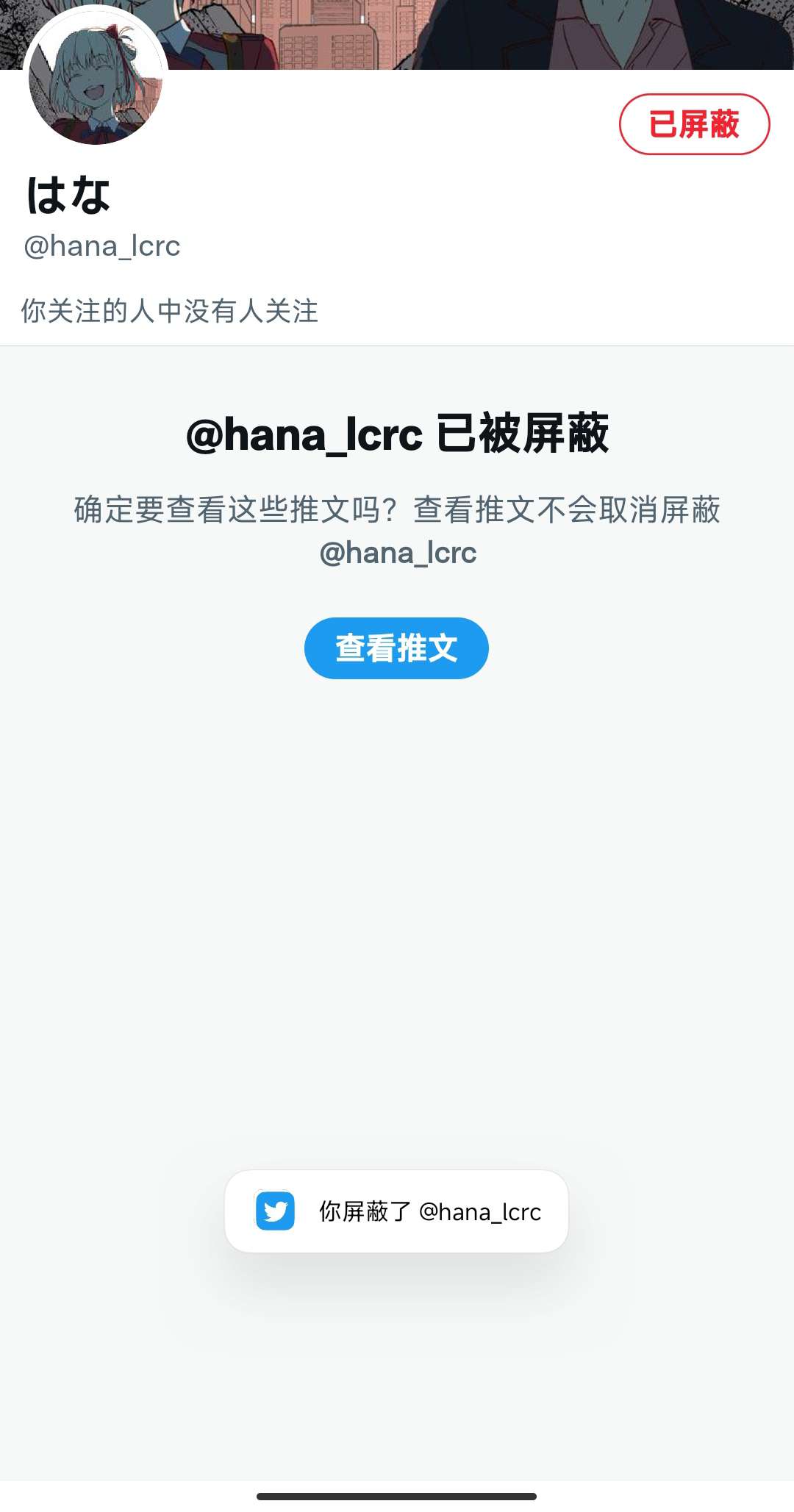Screen dimensions: 794x1512
Task: Tap the 你屏蔽了 @hana_lcrc toast notification
Action: click(x=396, y=1211)
